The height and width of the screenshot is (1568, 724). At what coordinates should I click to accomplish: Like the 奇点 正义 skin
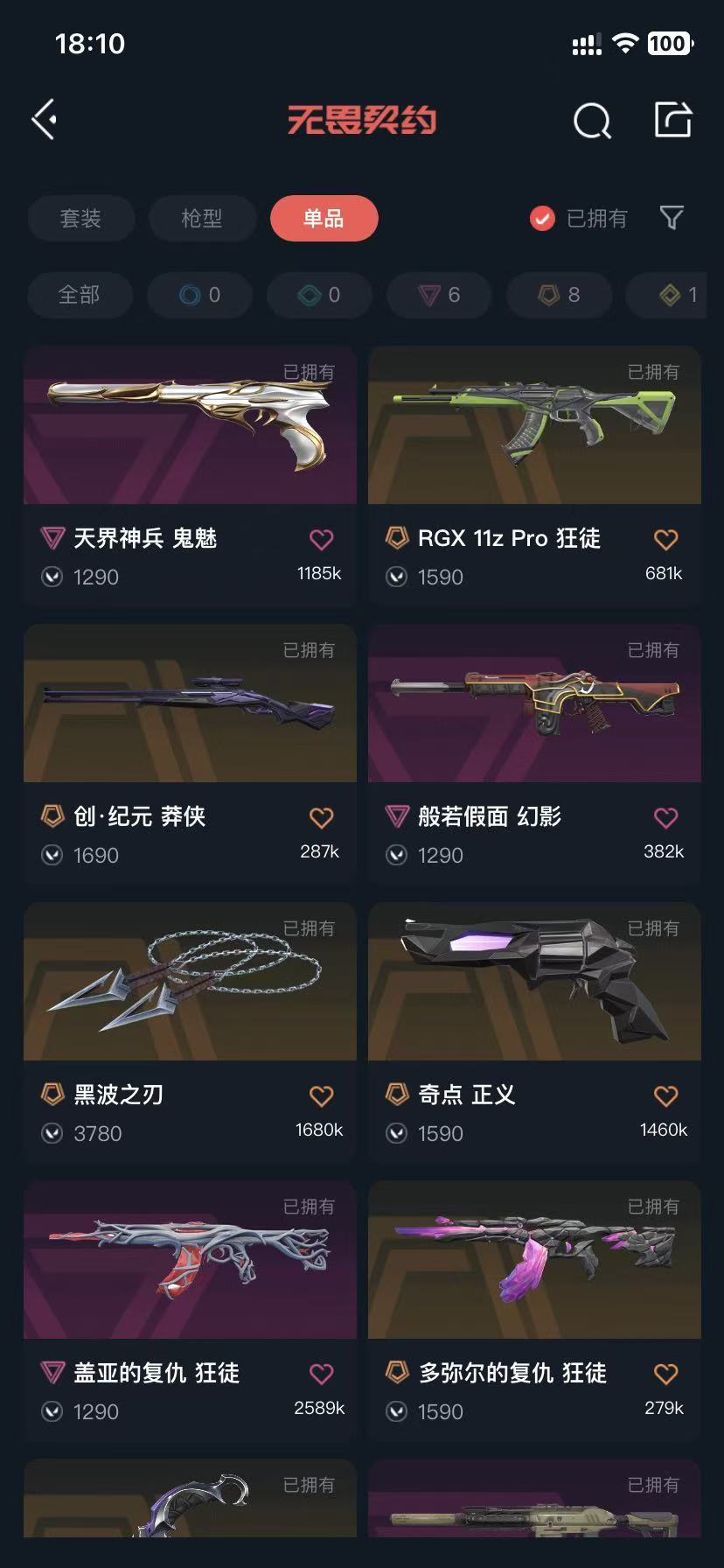pyautogui.click(x=666, y=1095)
